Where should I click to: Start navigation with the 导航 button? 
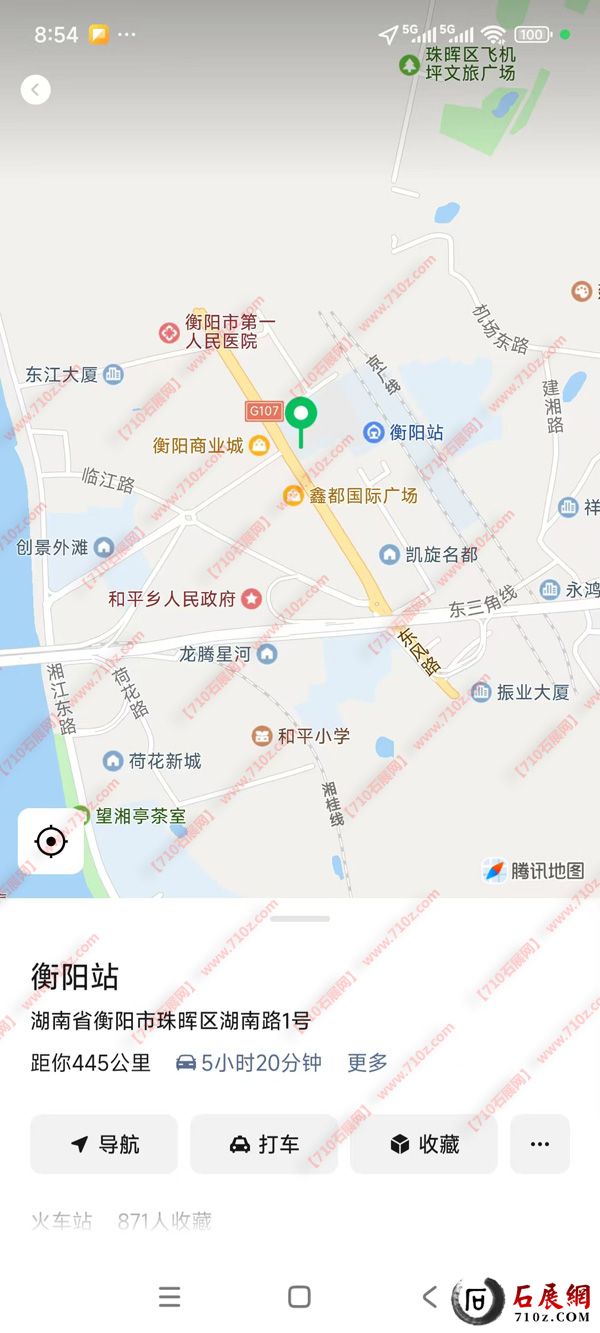pos(104,1144)
